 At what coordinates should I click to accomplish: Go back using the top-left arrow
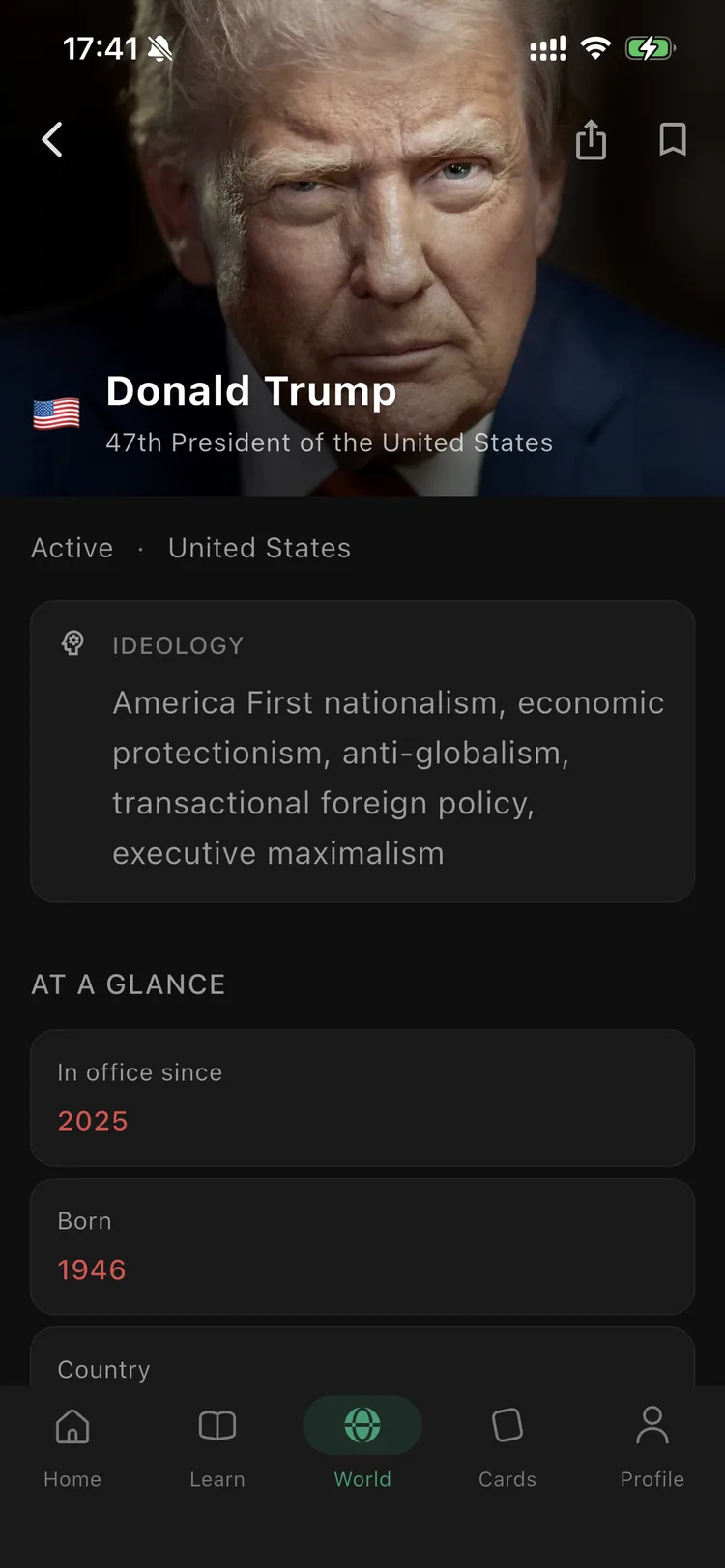click(x=52, y=140)
